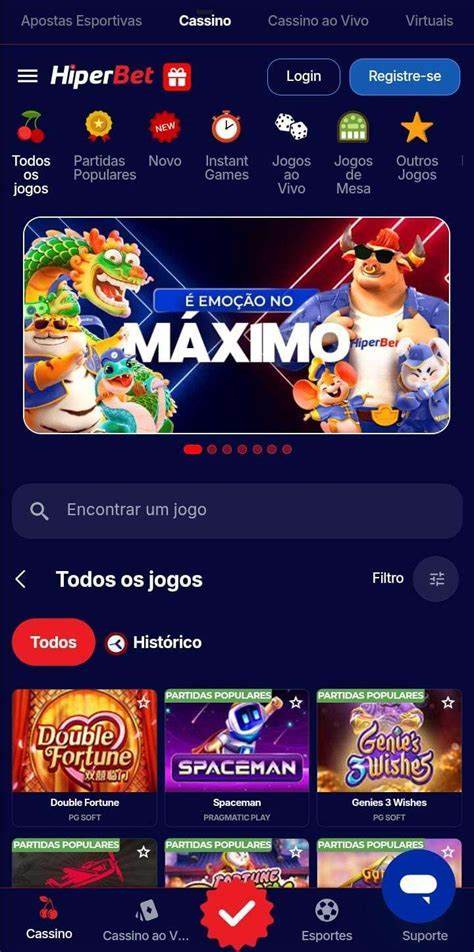Focus the Encontrar um jogo search field
474x952 pixels.
(x=237, y=511)
